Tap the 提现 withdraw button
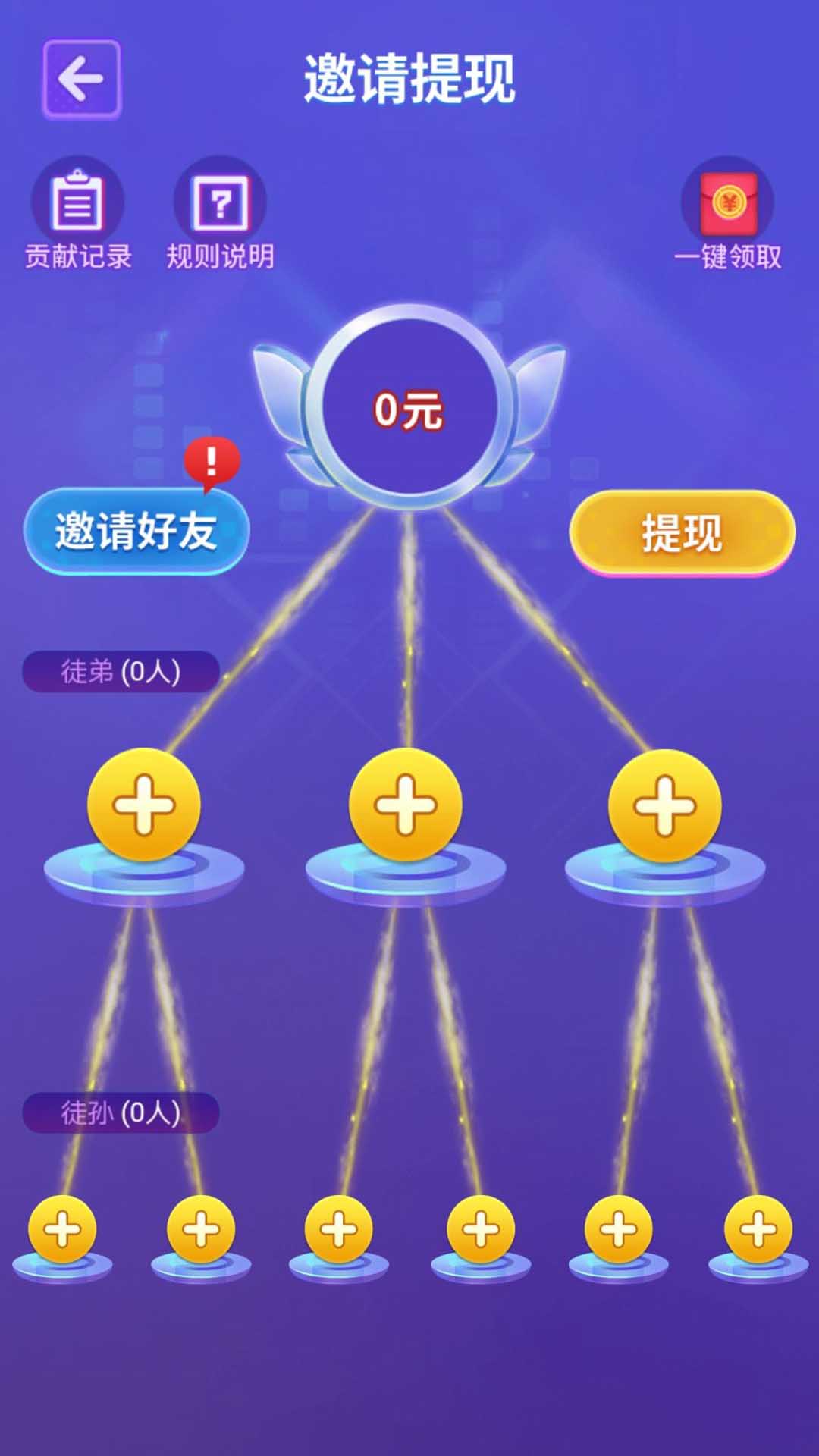 tap(682, 532)
